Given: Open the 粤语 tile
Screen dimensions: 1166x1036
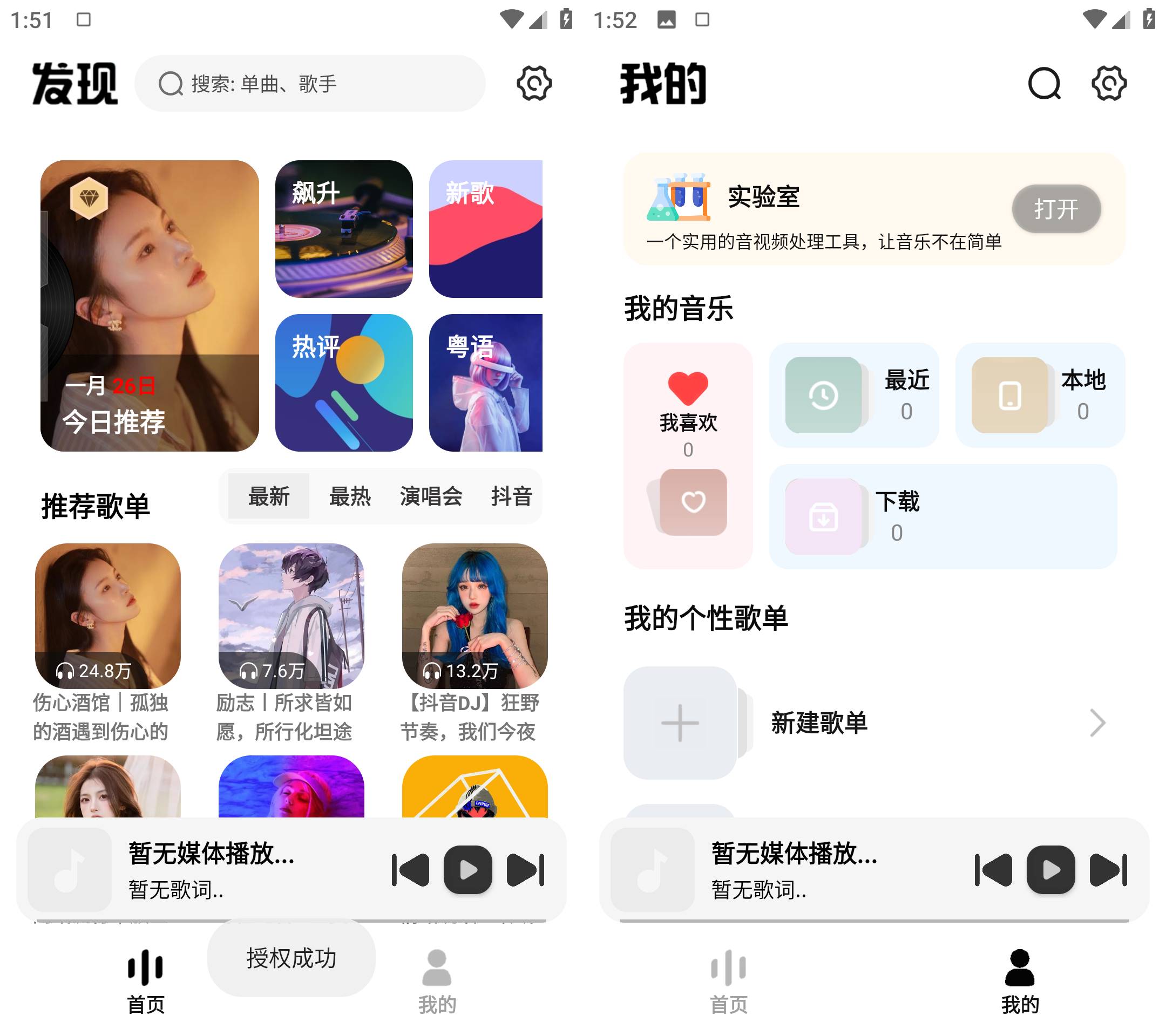Looking at the screenshot, I should pyautogui.click(x=486, y=383).
